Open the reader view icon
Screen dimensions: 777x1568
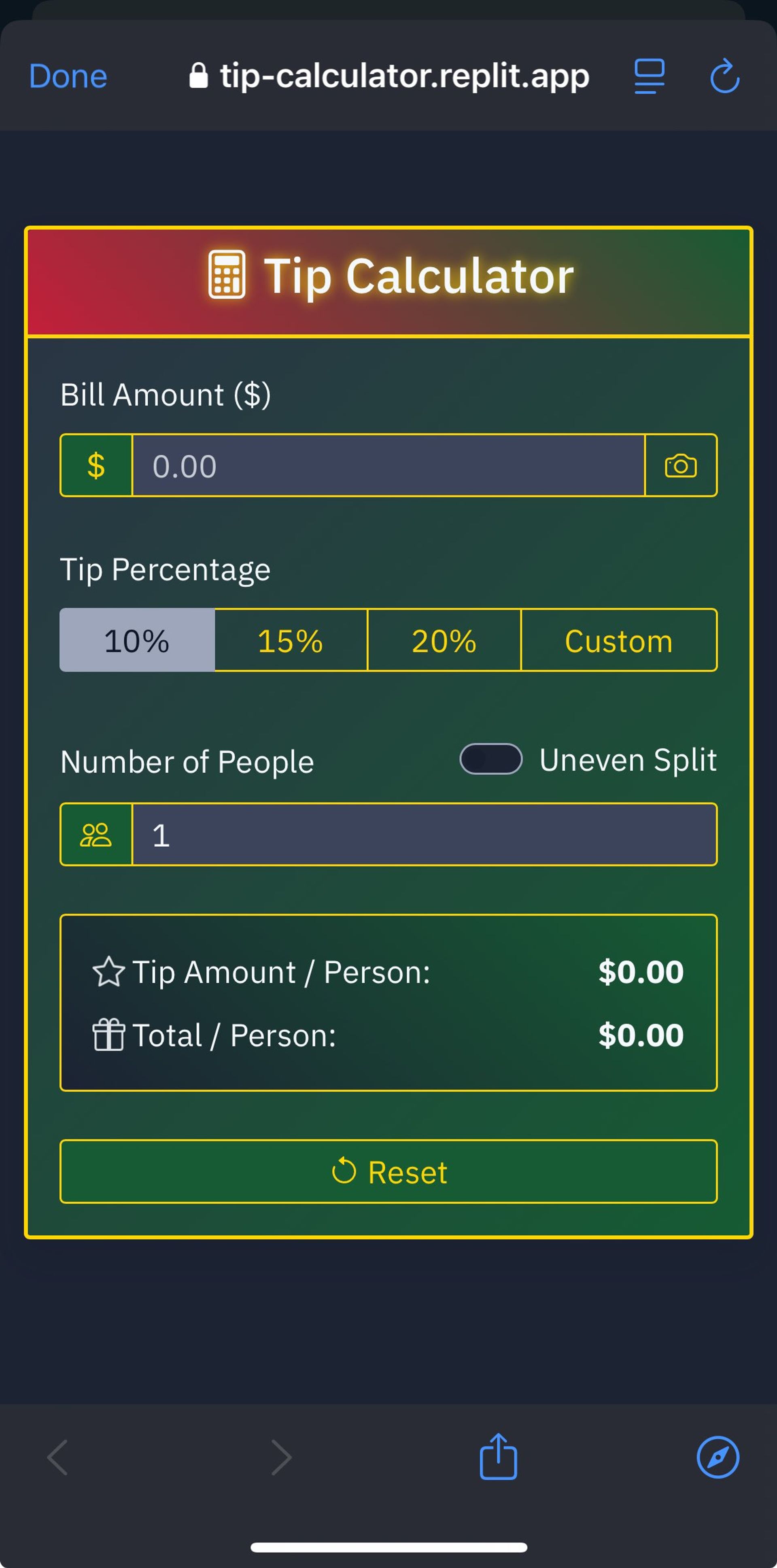649,76
